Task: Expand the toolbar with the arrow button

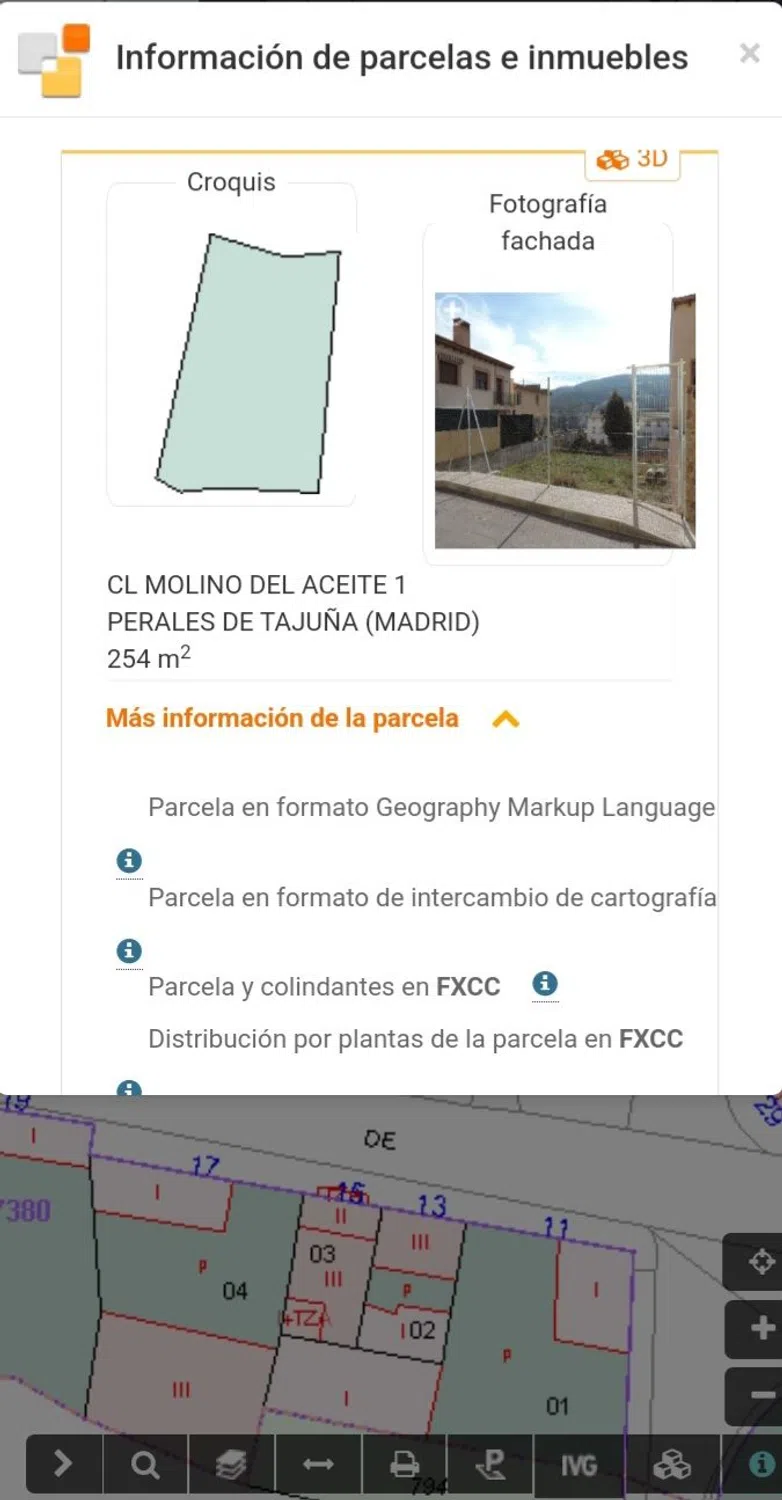Action: coord(63,1465)
